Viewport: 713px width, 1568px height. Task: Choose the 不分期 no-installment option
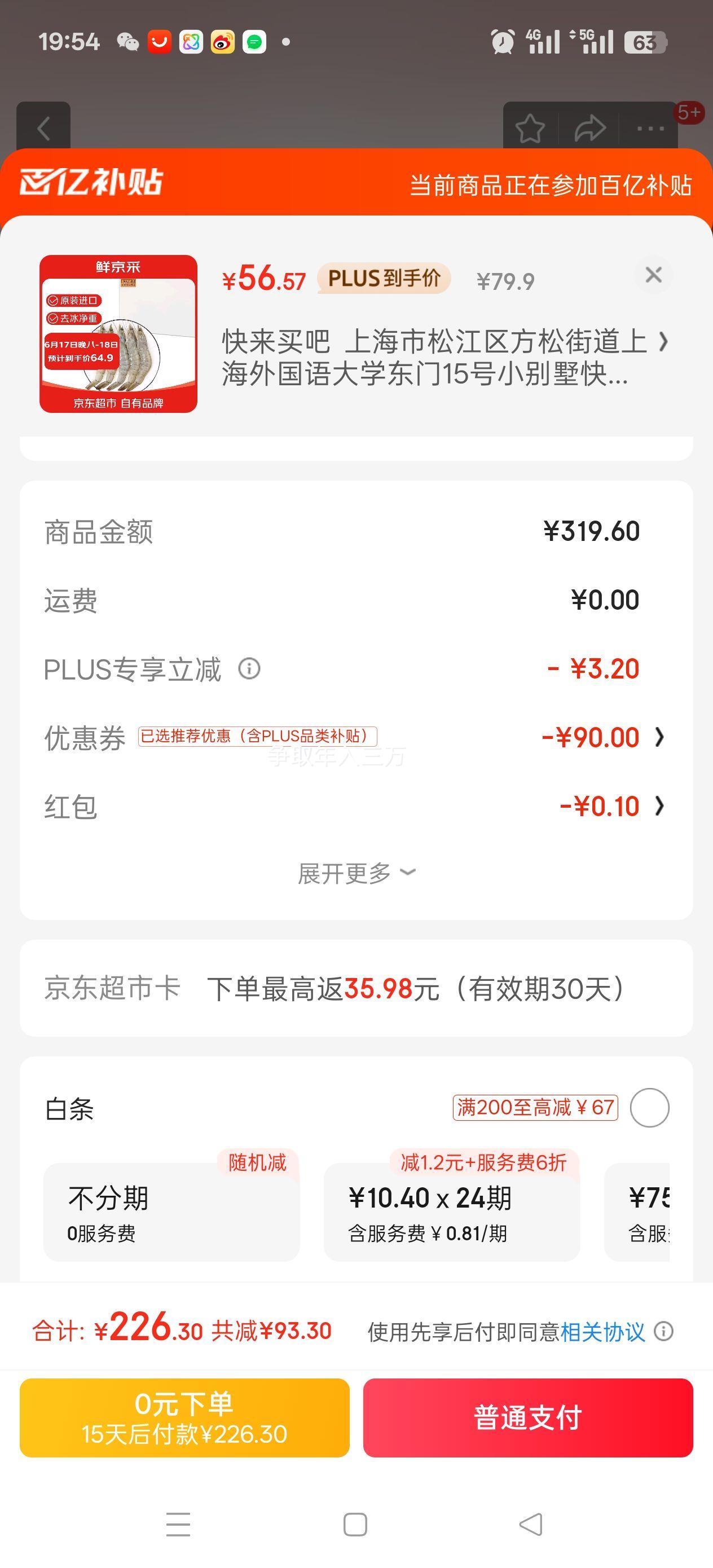(x=171, y=1212)
